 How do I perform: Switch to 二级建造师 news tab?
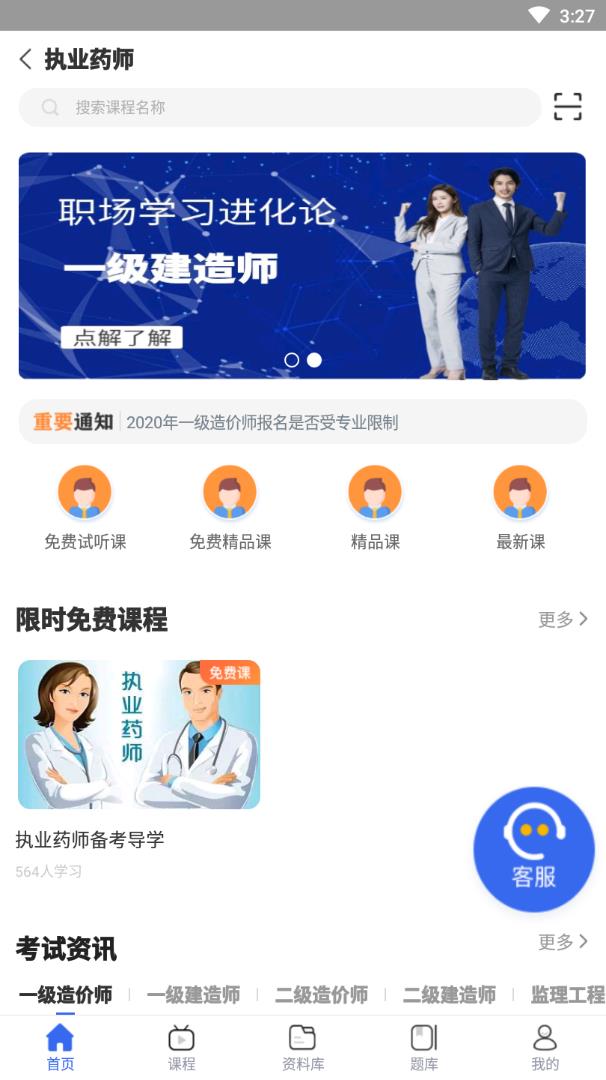pos(449,995)
